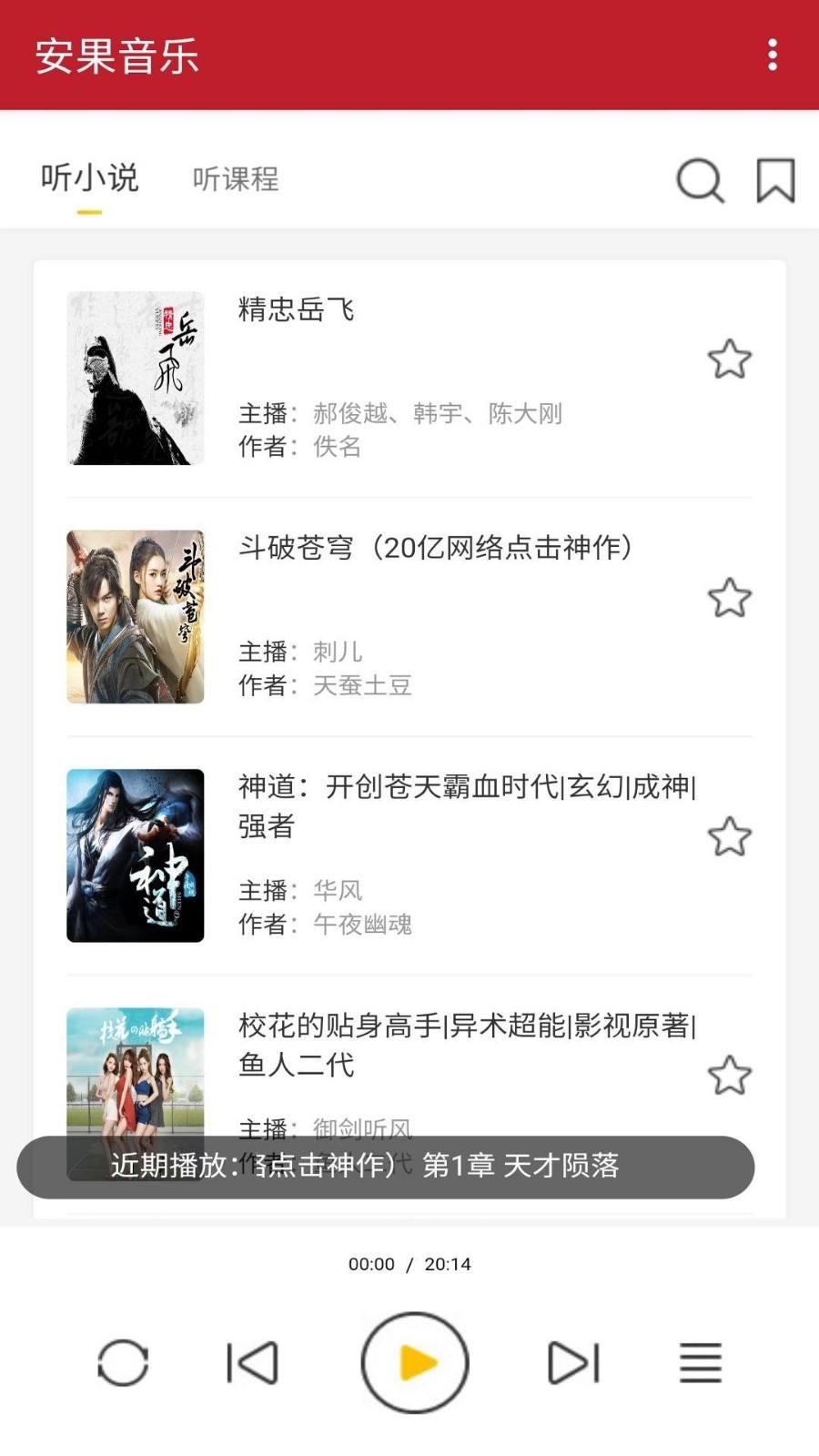Switch to the 听课程 tab
The height and width of the screenshot is (1456, 819).
pos(235,178)
